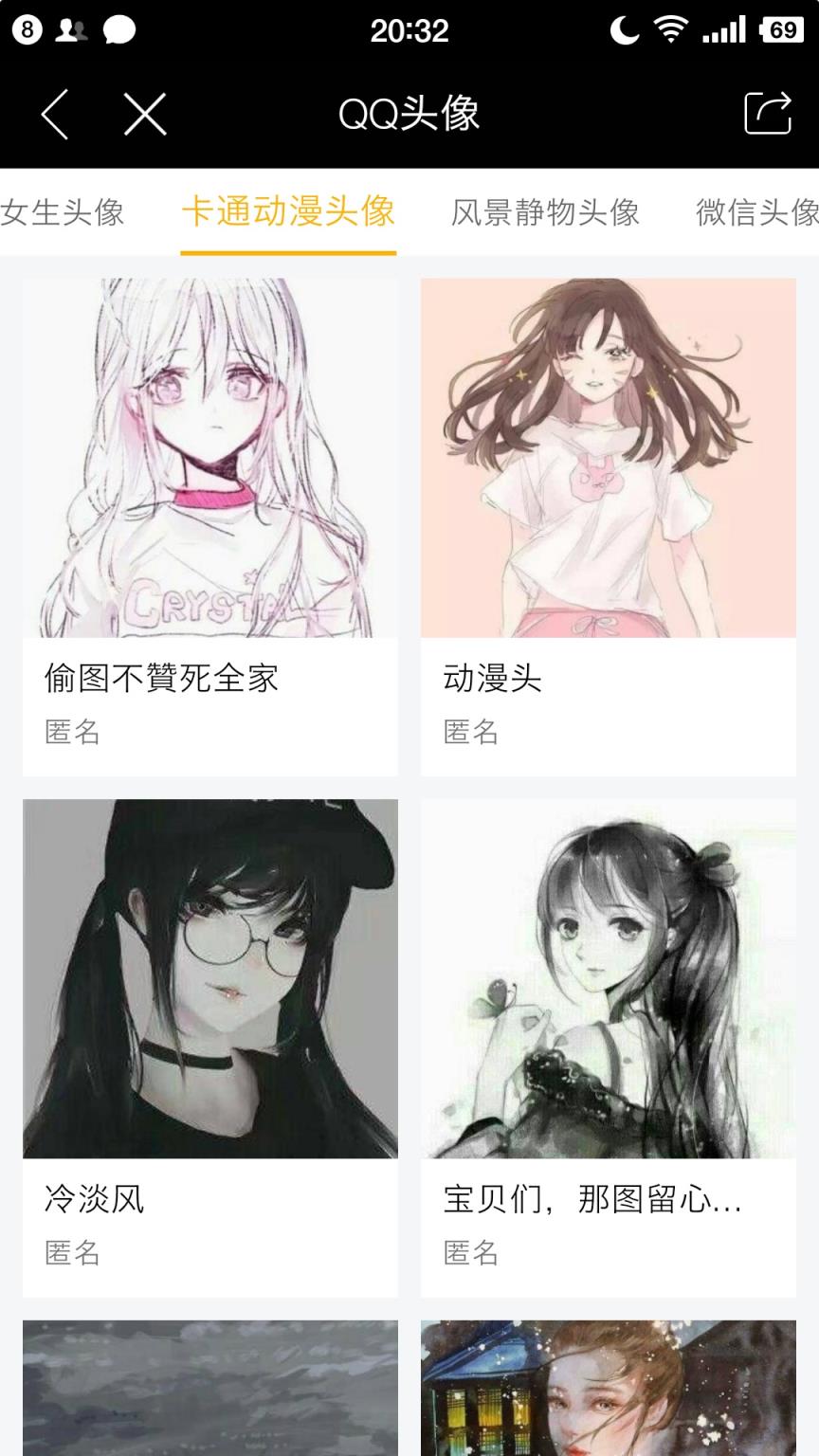The width and height of the screenshot is (819, 1456).
Task: Tap the contacts icon in the status bar
Action: tap(71, 29)
